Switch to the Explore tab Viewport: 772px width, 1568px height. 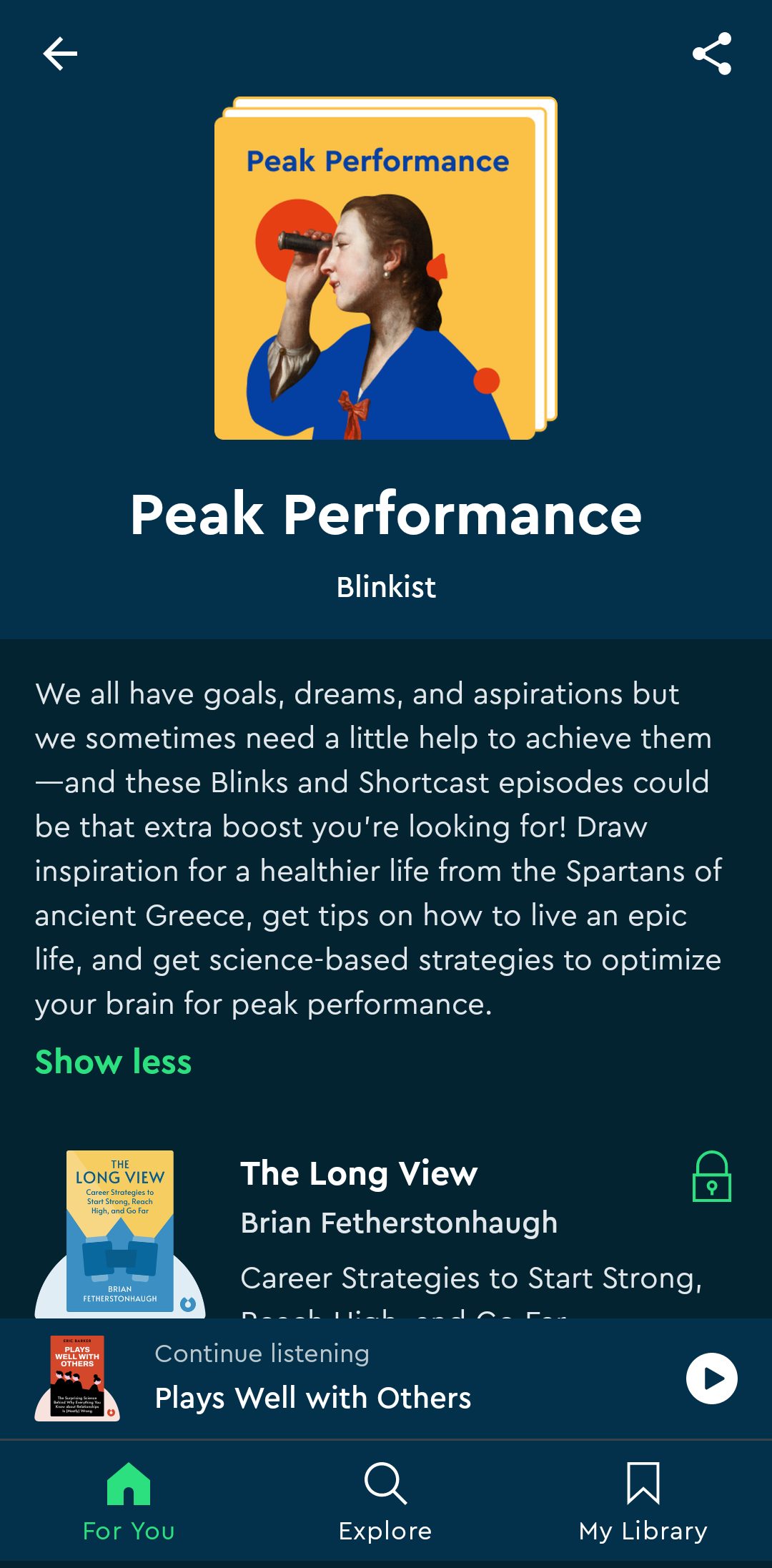pos(385,1502)
